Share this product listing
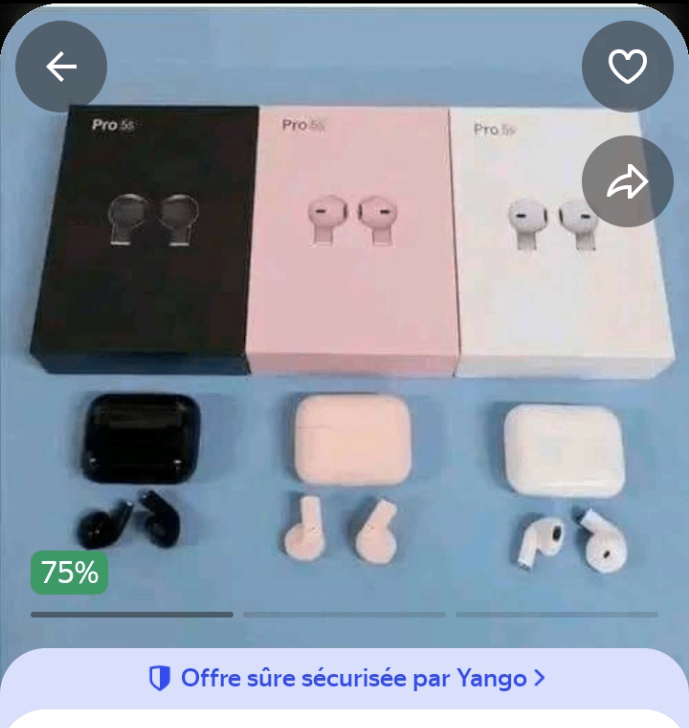The width and height of the screenshot is (689, 728). [628, 181]
